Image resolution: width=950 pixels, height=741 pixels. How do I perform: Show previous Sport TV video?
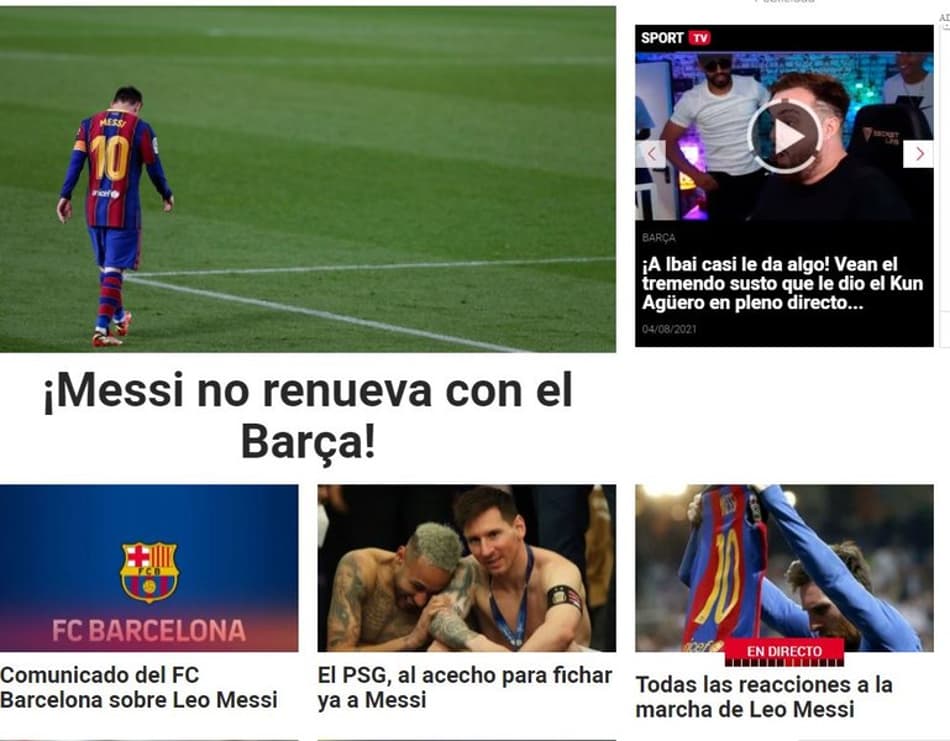pos(652,154)
